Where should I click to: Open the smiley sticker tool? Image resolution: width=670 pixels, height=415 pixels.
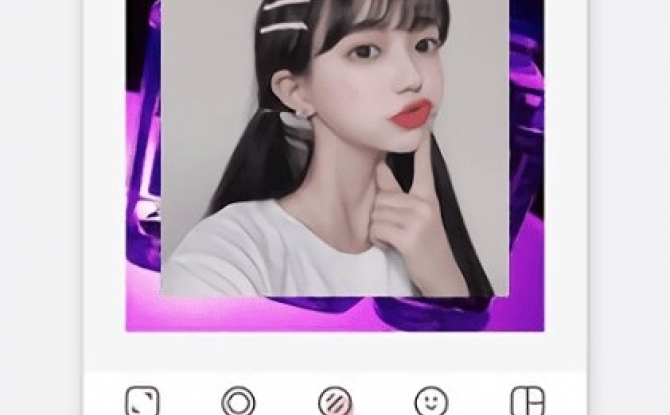click(x=431, y=402)
